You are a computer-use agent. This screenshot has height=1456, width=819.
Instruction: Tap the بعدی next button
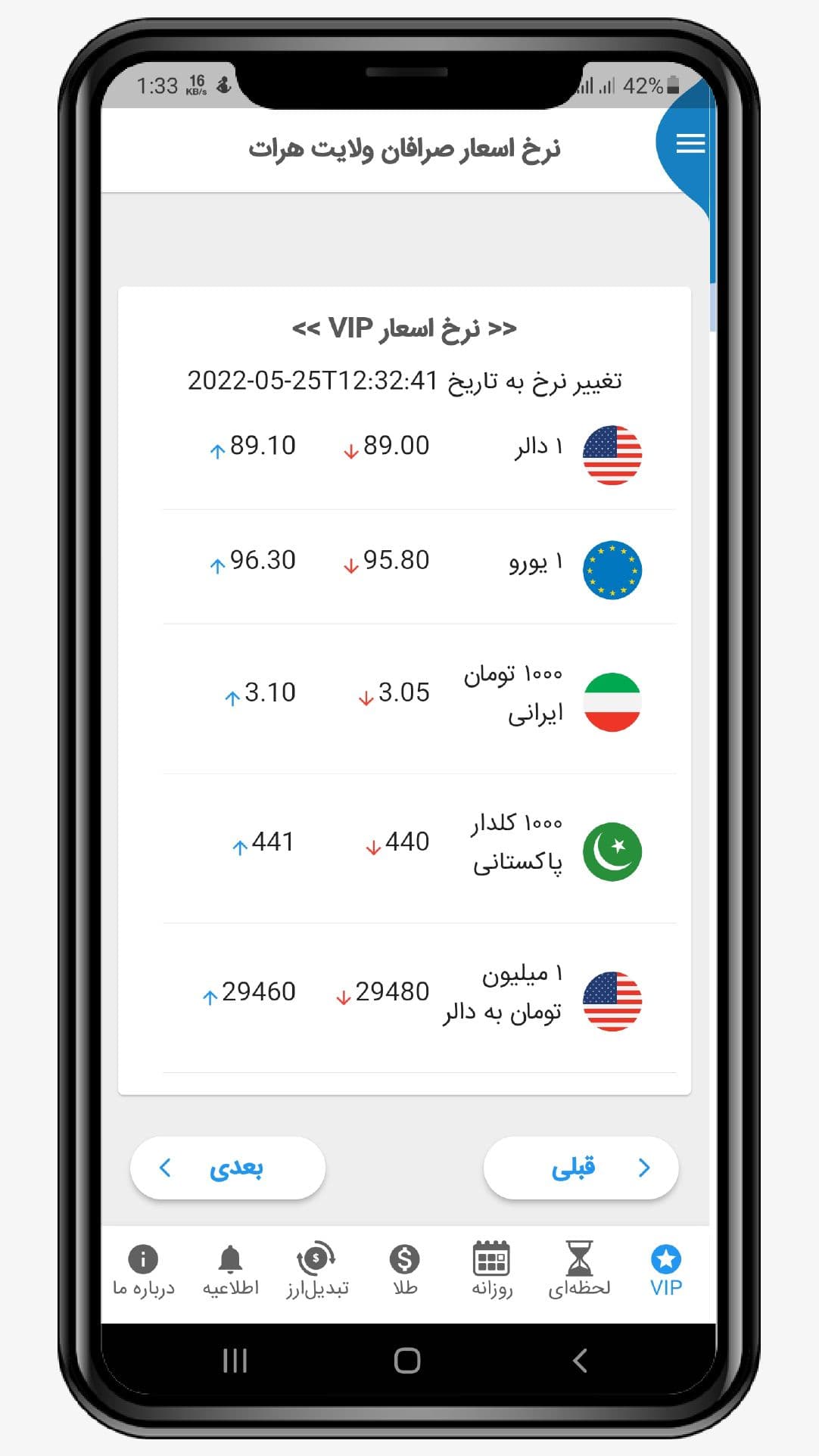[228, 1168]
